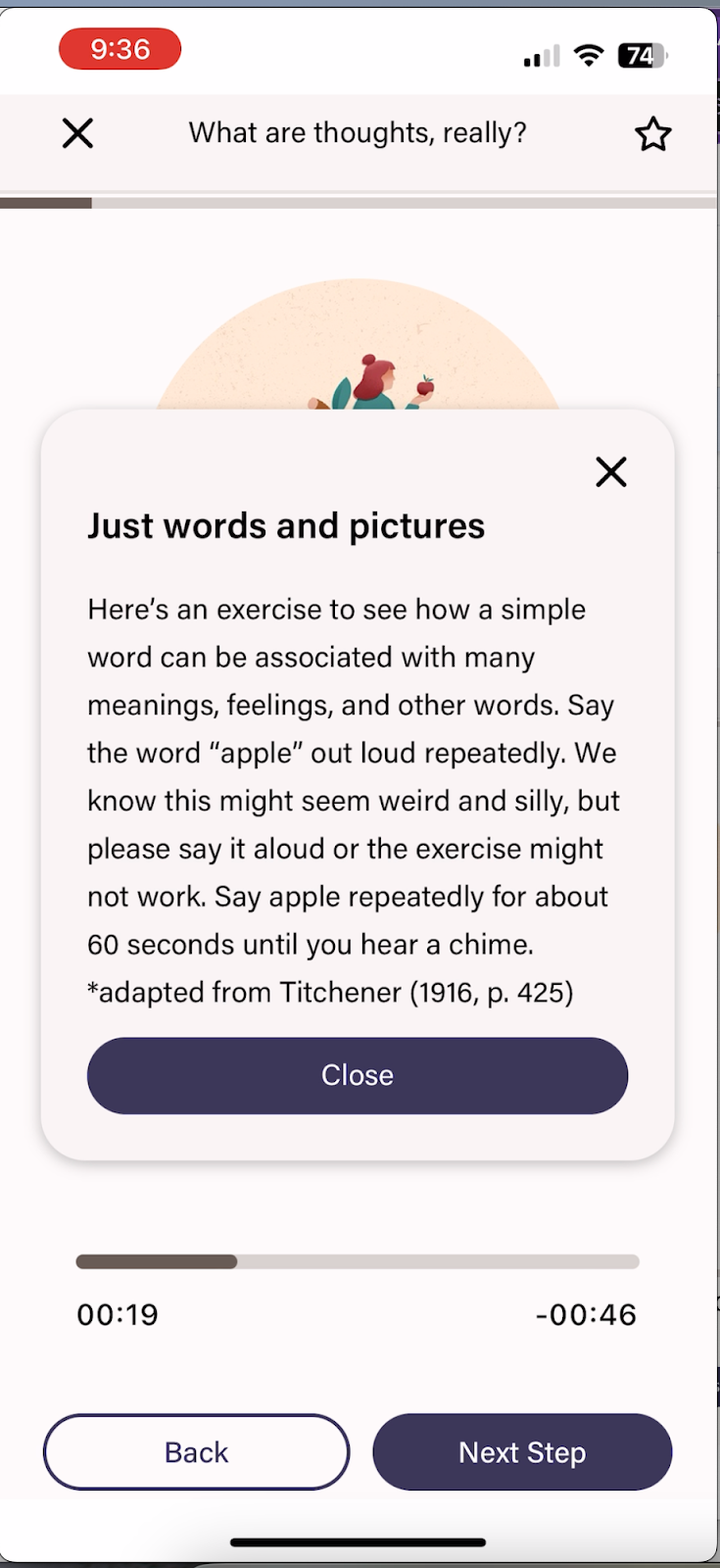The height and width of the screenshot is (1568, 720).
Task: Seek along the audio progress bar
Action: pos(358,1262)
